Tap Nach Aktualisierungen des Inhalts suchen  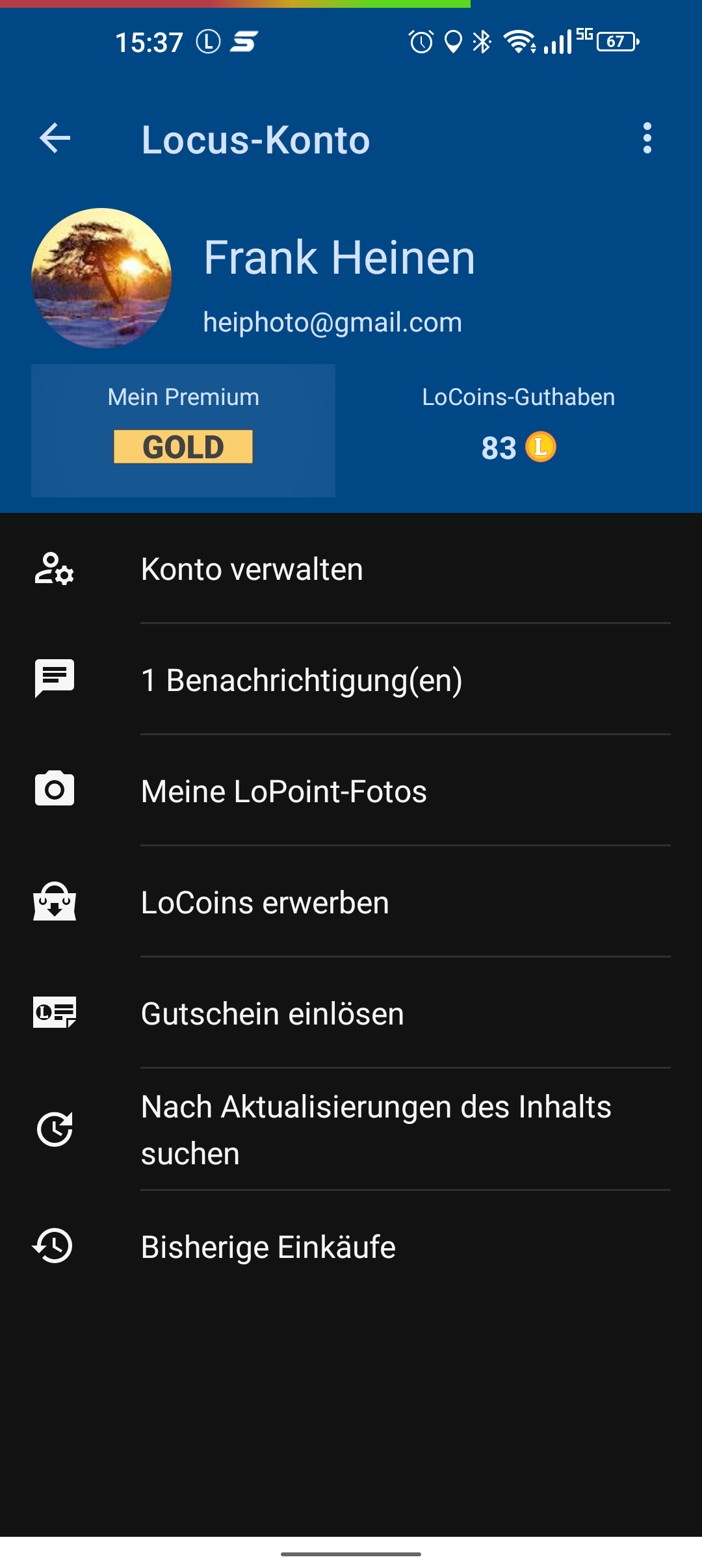coord(351,1130)
